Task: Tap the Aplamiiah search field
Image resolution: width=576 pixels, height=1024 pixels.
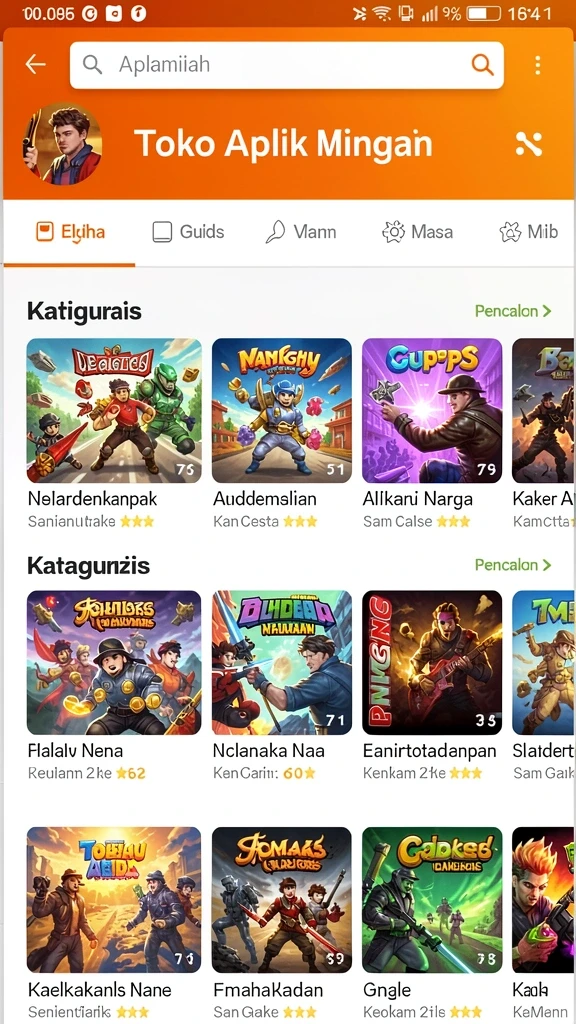Action: [287, 65]
